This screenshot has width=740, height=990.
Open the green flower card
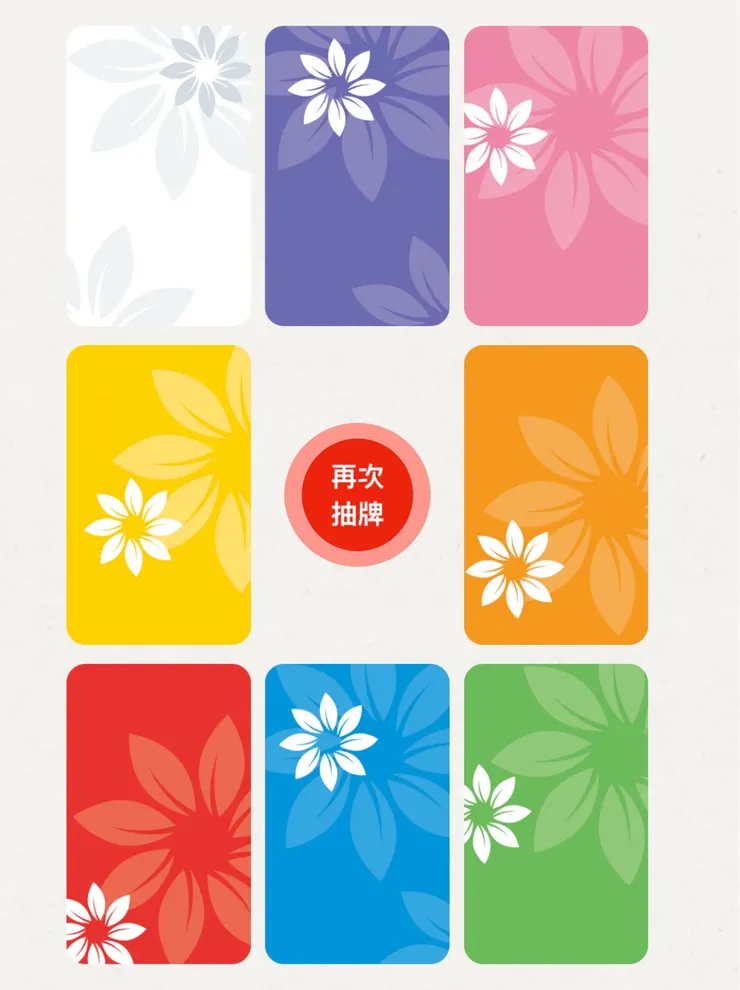click(x=556, y=814)
